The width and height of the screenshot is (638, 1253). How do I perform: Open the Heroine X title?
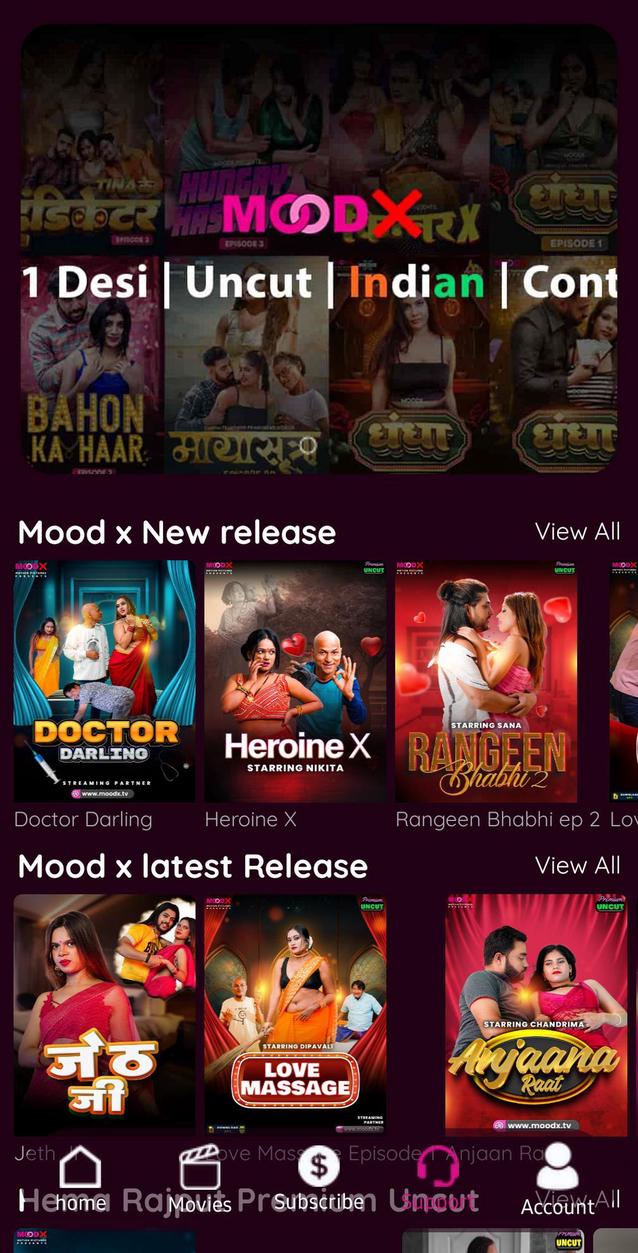(295, 681)
